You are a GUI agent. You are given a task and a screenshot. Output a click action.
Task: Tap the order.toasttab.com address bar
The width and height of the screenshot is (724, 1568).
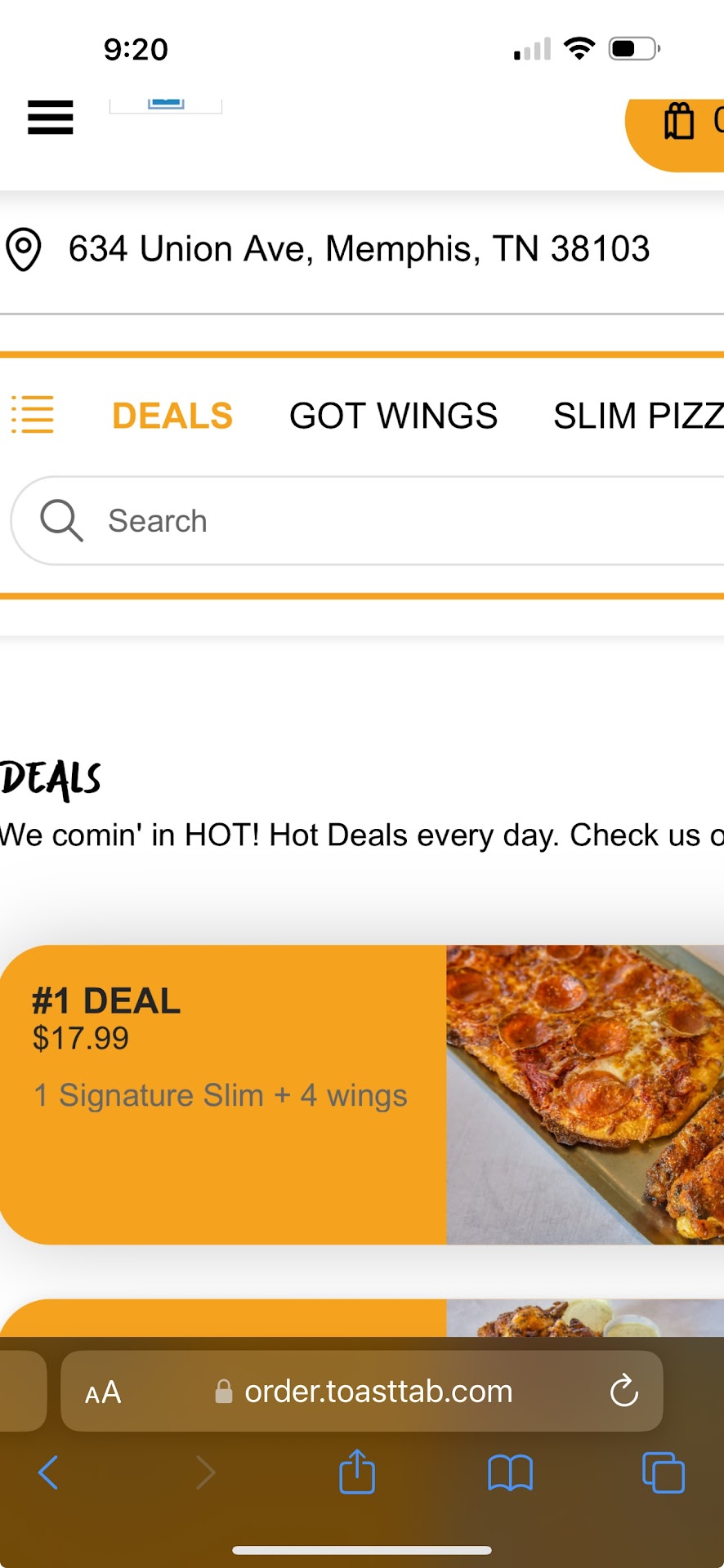(378, 1391)
